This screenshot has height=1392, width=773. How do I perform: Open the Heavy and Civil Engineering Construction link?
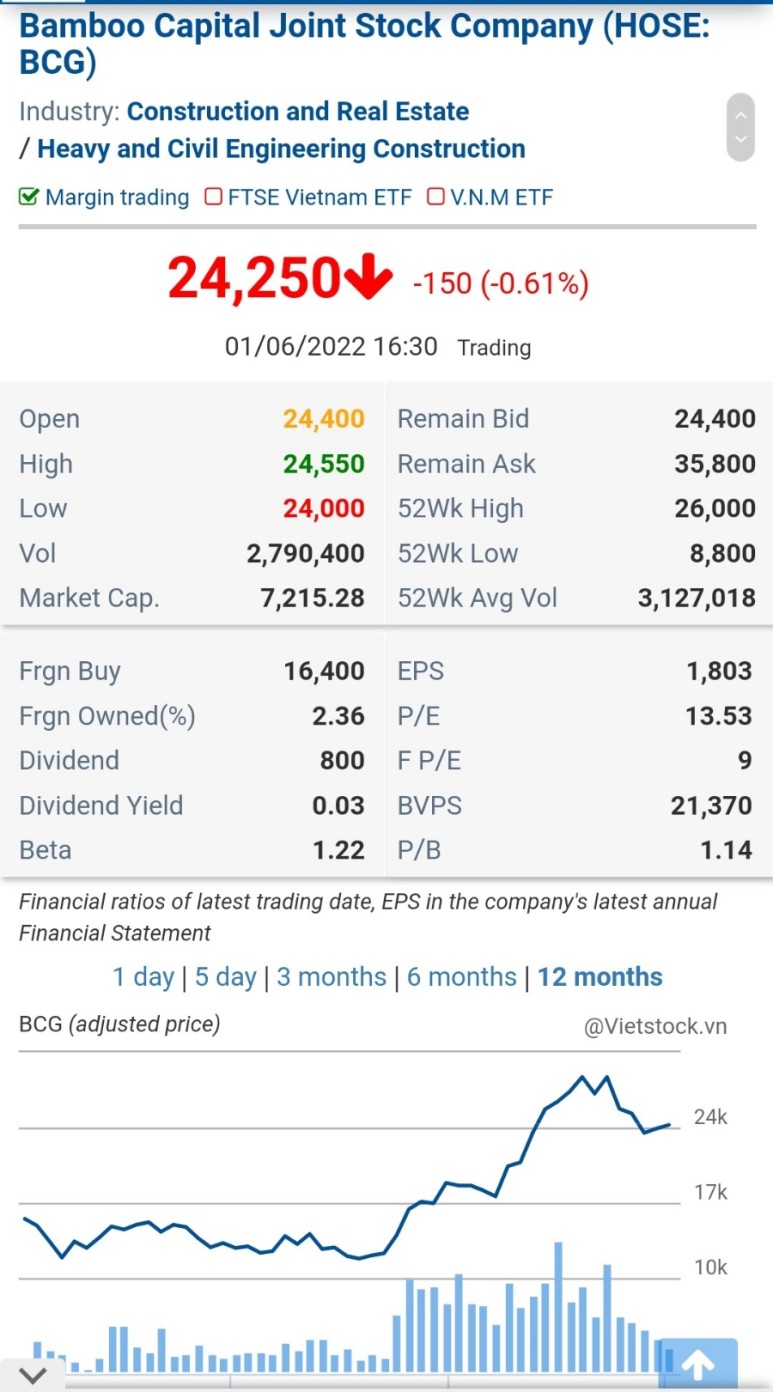point(281,149)
